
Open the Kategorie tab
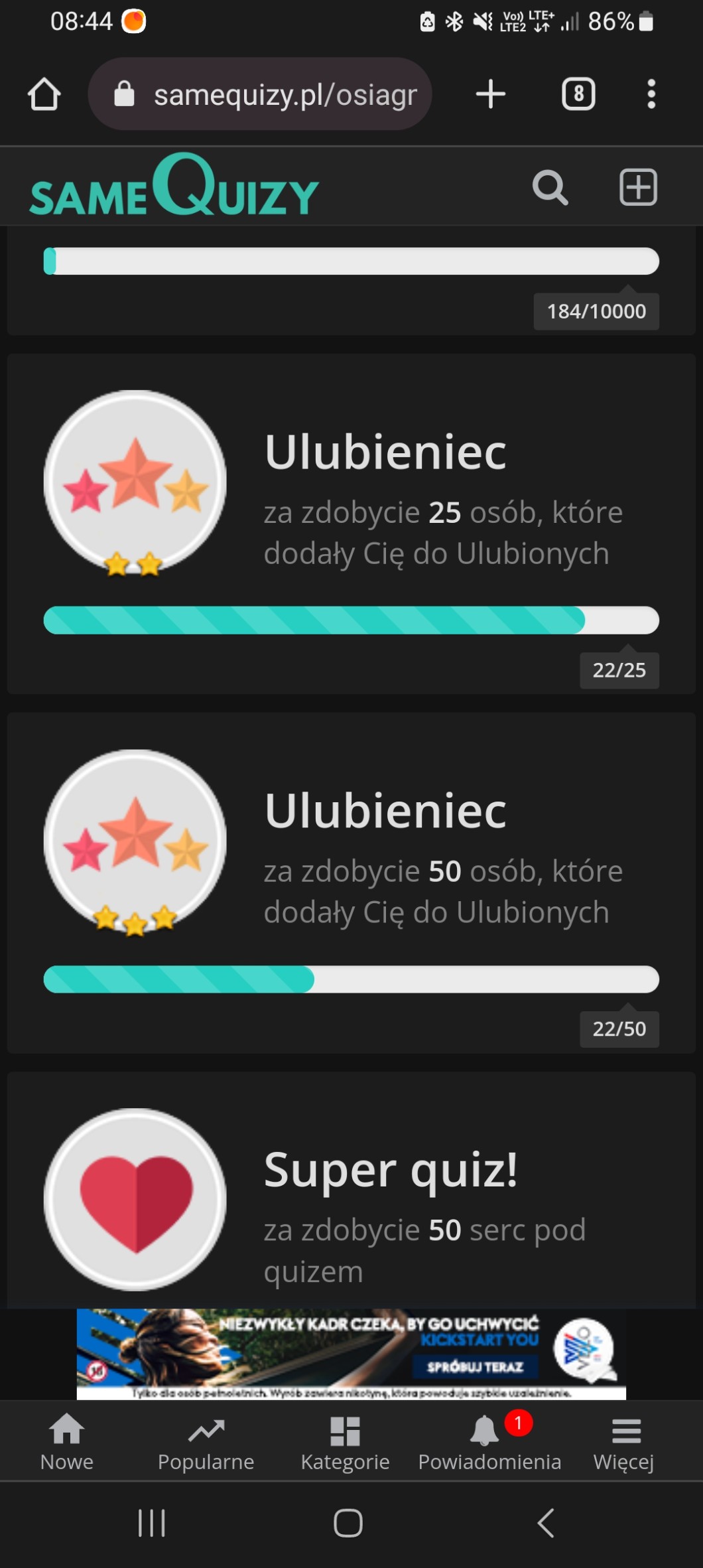(x=345, y=1441)
